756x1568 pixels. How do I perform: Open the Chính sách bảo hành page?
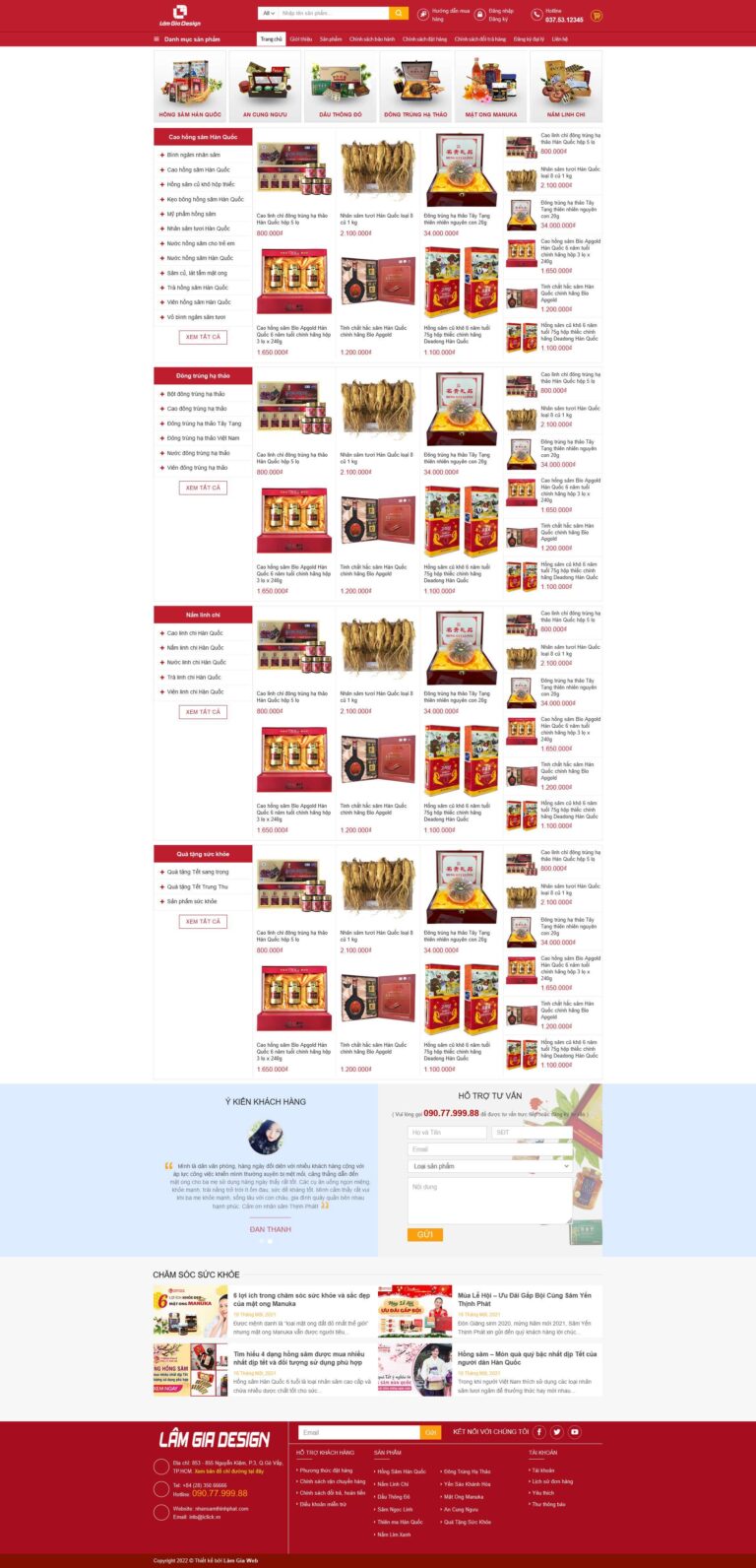[372, 39]
